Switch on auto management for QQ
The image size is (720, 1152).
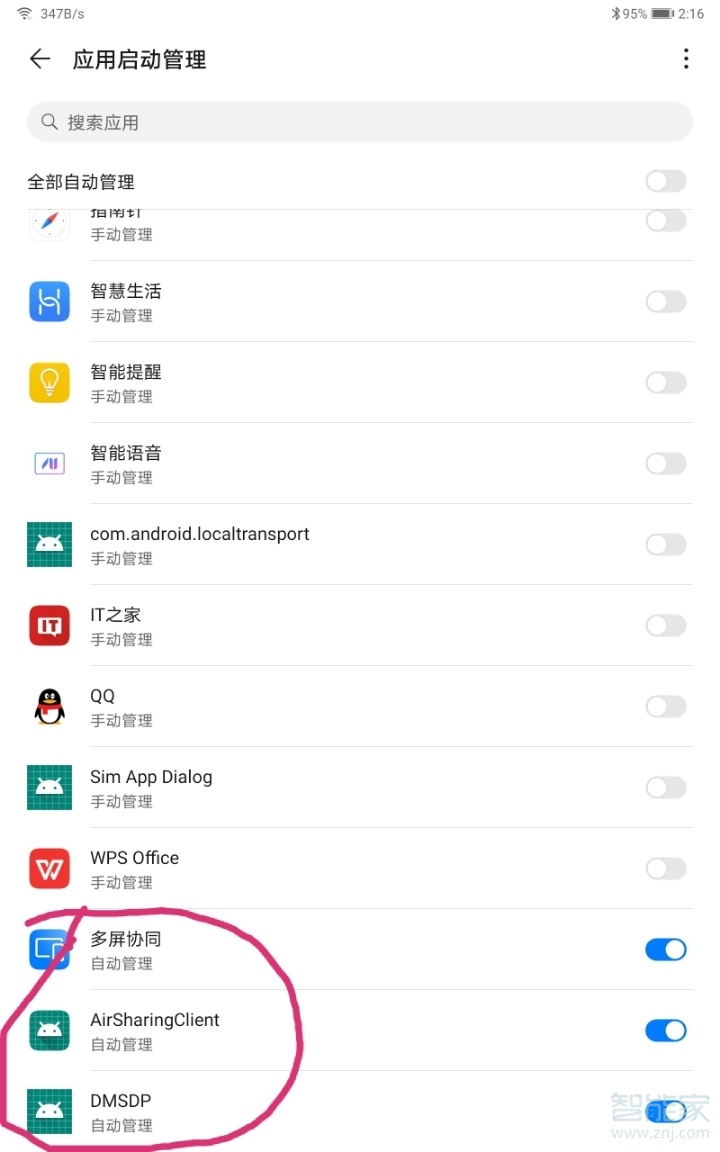click(x=665, y=706)
